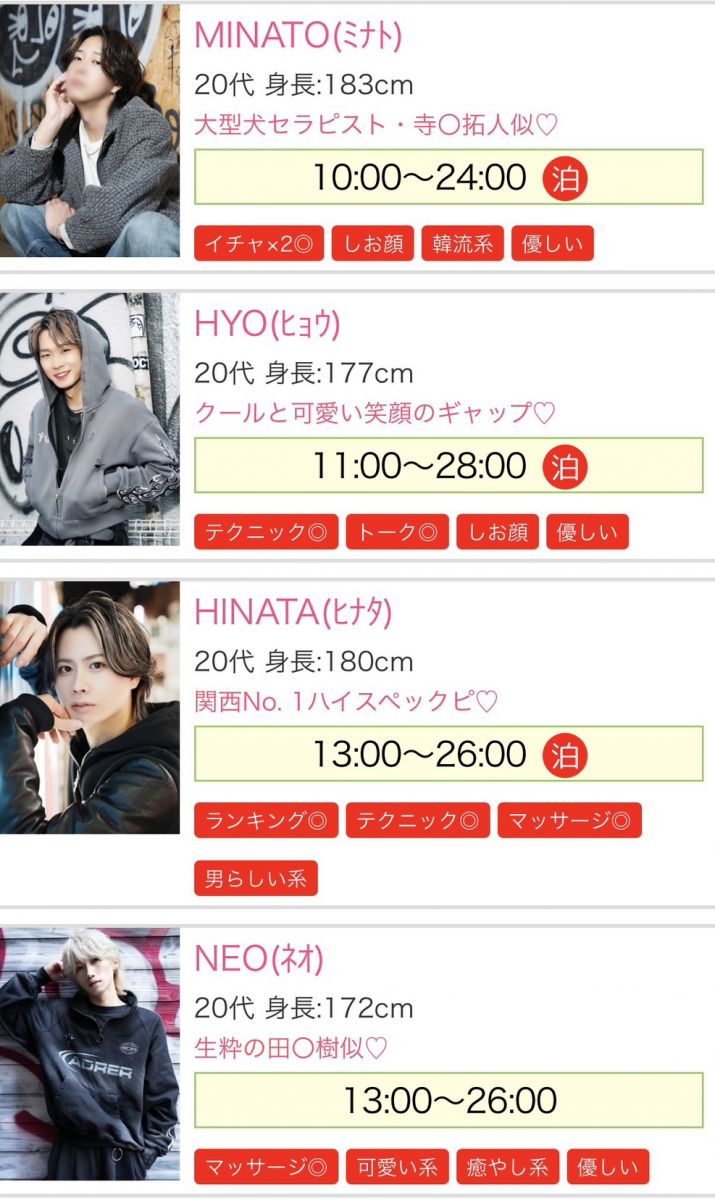Viewport: 715px width, 1200px height.
Task: Open HYO's profile card
Action: click(267, 323)
